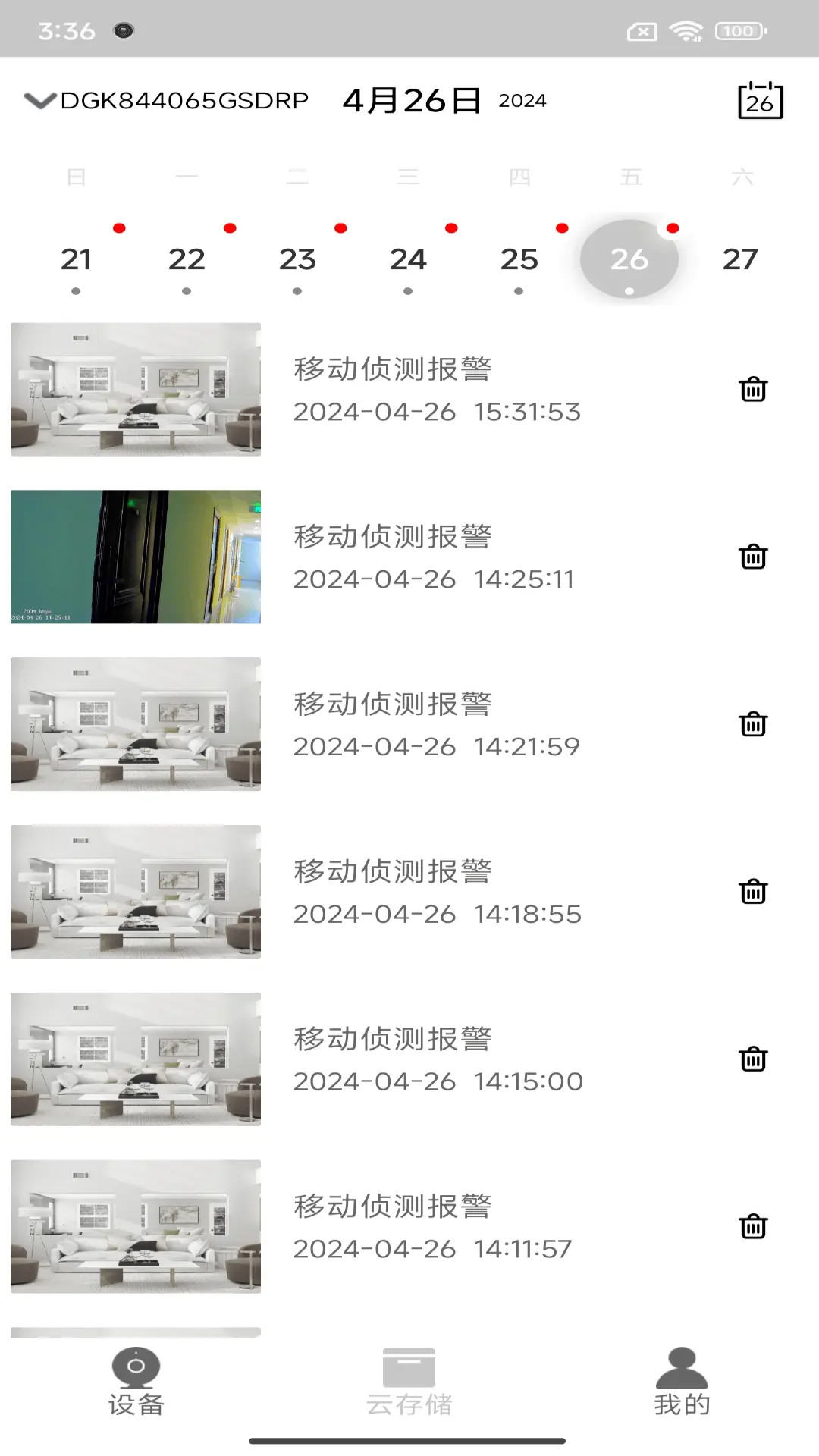Delete the 14:18:55 motion detection alarm

pyautogui.click(x=753, y=893)
